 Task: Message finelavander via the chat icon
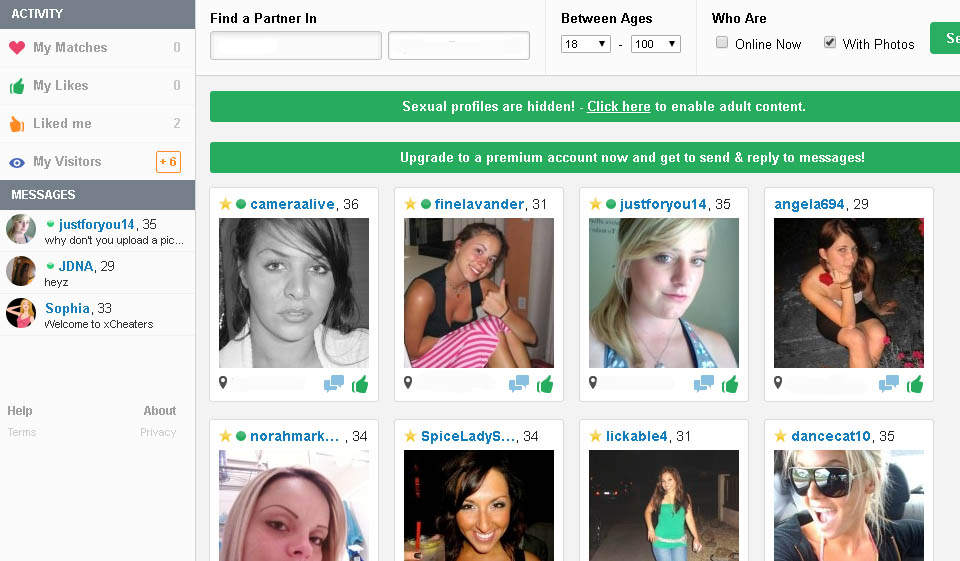[x=518, y=383]
